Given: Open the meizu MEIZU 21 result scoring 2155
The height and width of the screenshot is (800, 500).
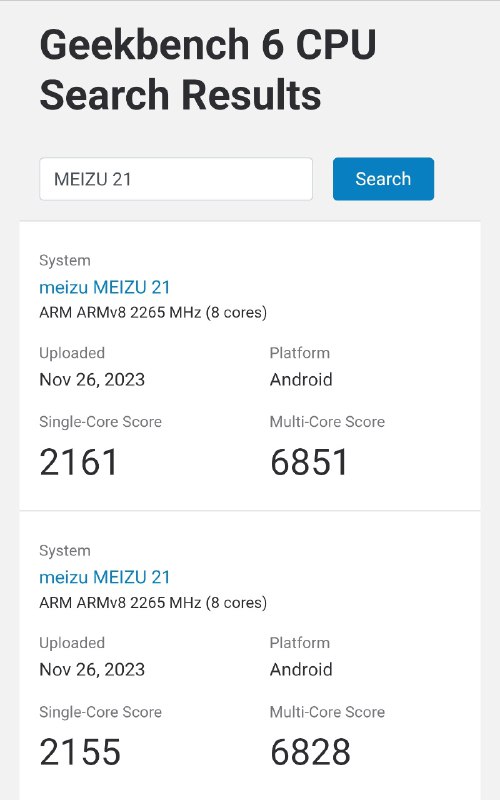Looking at the screenshot, I should tap(105, 577).
